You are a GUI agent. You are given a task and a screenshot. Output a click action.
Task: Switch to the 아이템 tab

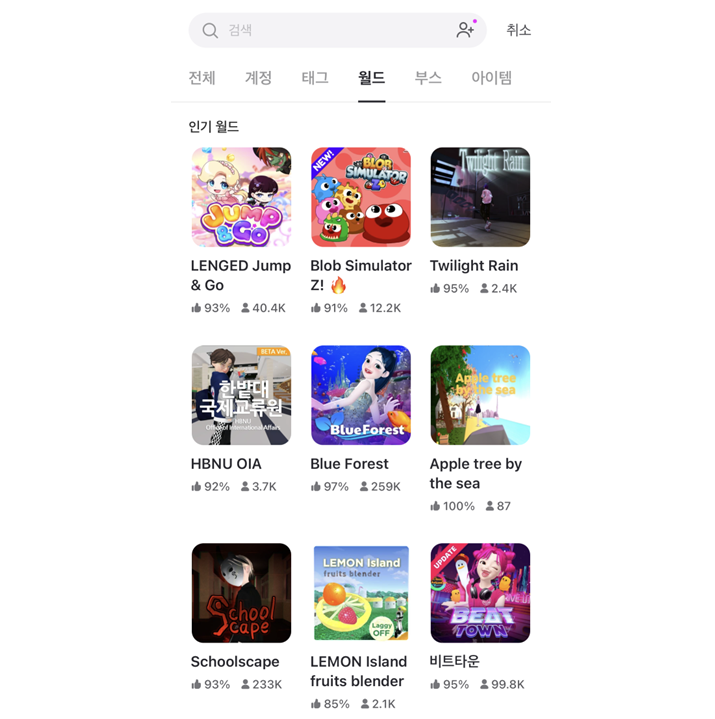(x=491, y=78)
